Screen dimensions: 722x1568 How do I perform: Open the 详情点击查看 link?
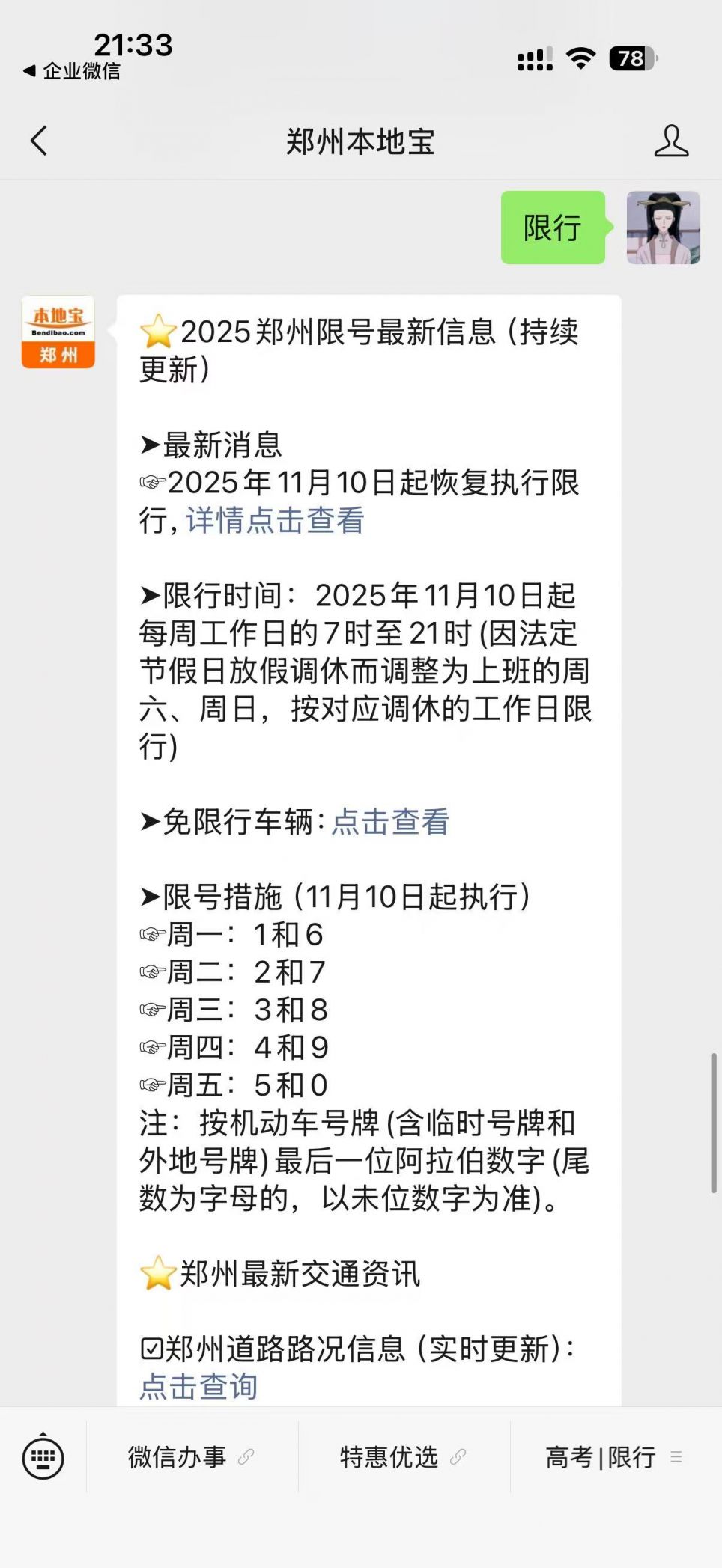coord(275,521)
